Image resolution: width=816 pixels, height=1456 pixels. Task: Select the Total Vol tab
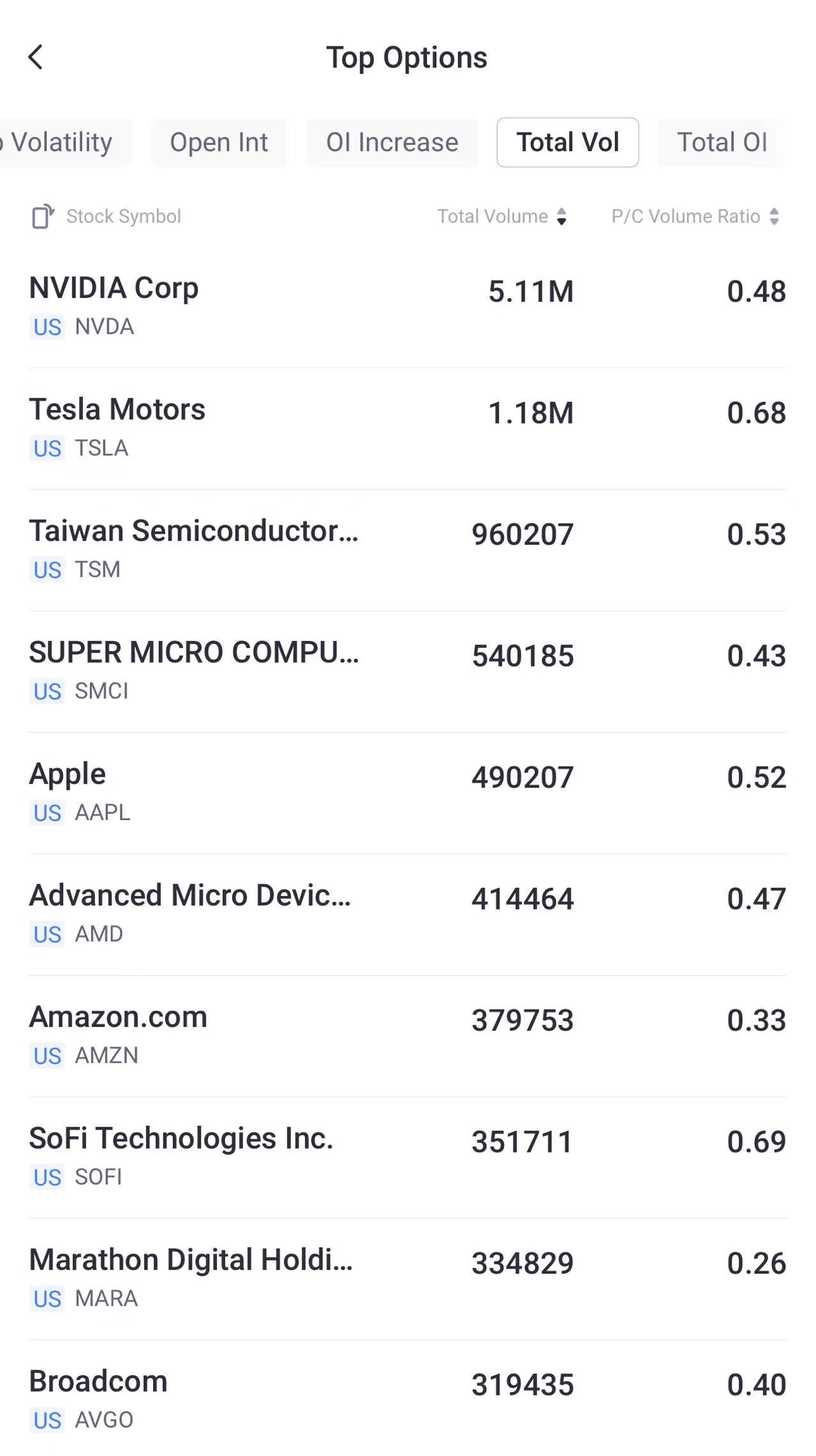click(567, 142)
